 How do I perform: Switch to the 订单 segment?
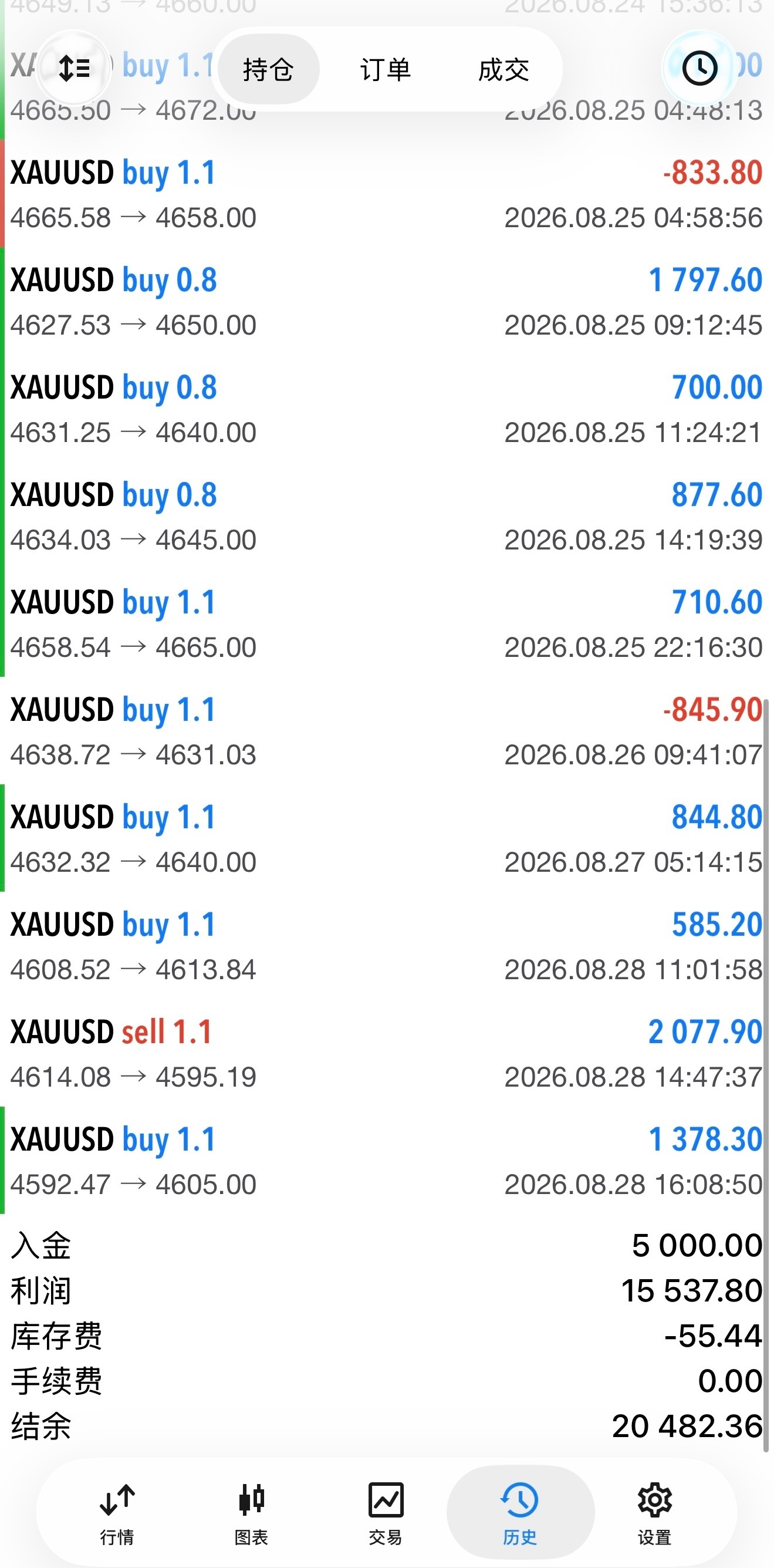click(386, 69)
